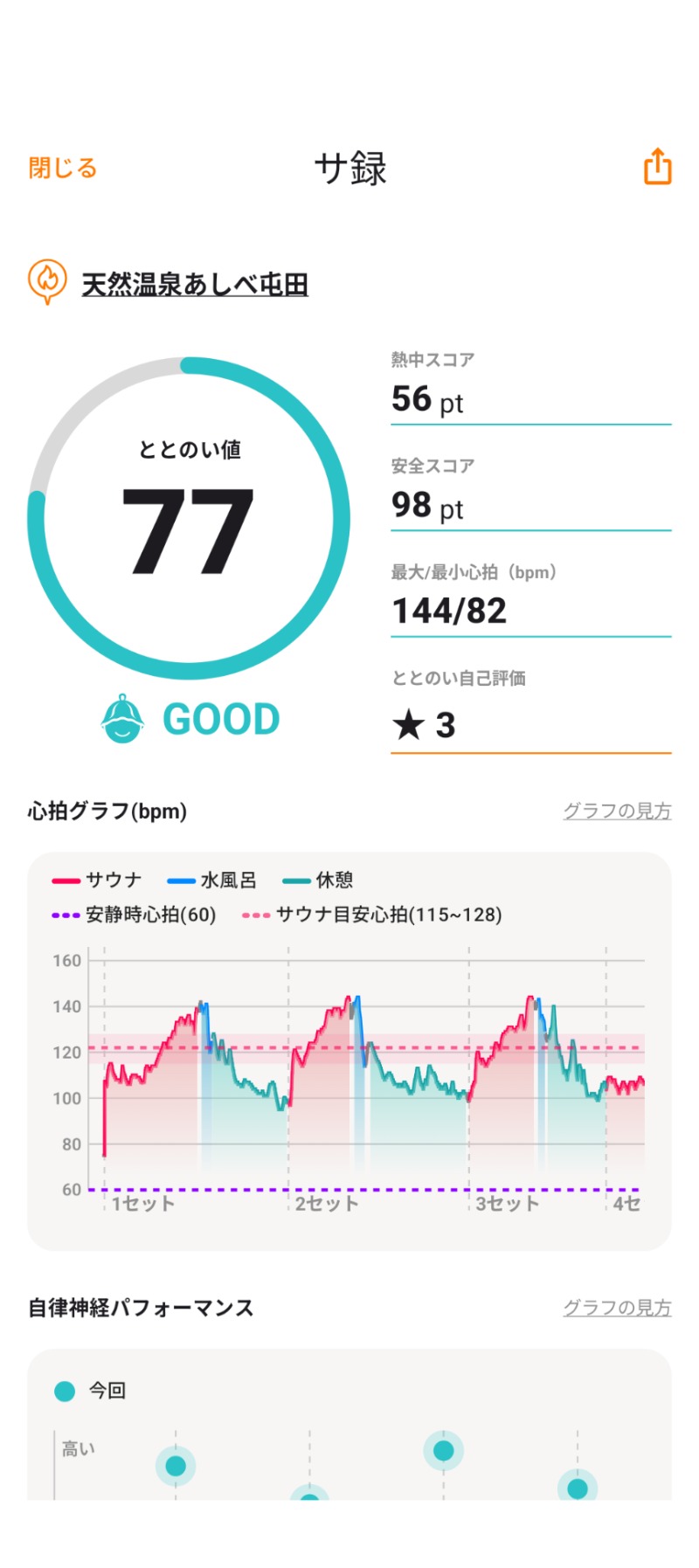Open グラフの見方 for the heart rate graph
This screenshot has width=699, height=1568.
coord(617,811)
